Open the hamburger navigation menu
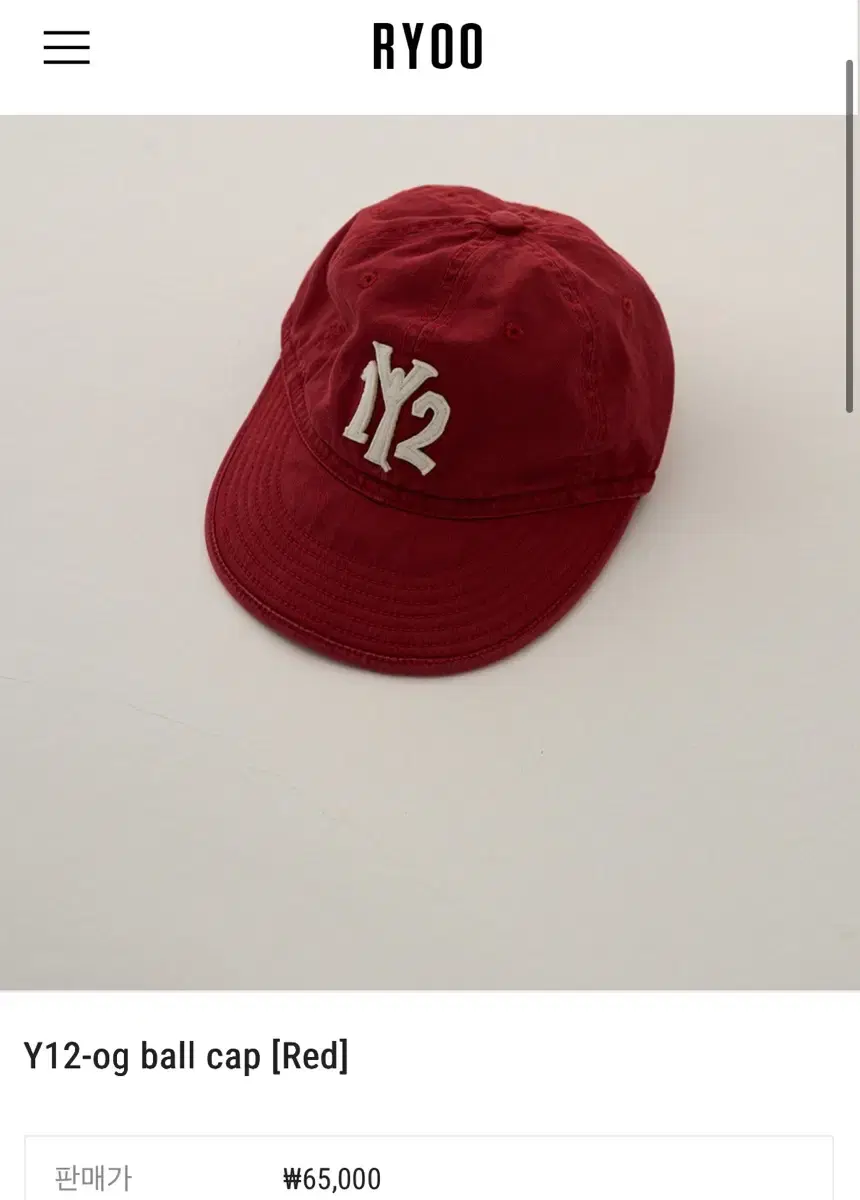 click(x=66, y=47)
